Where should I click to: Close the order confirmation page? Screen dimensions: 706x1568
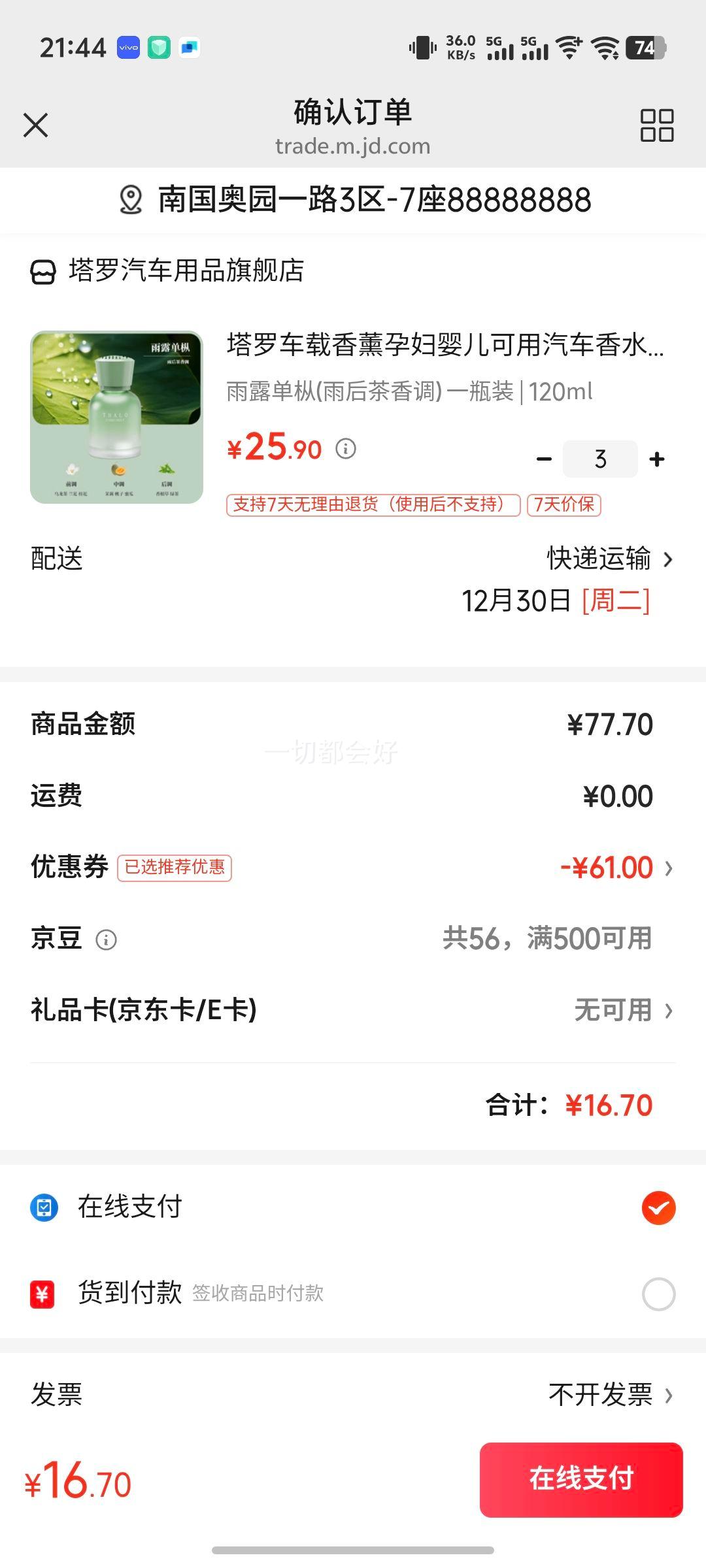pos(37,125)
